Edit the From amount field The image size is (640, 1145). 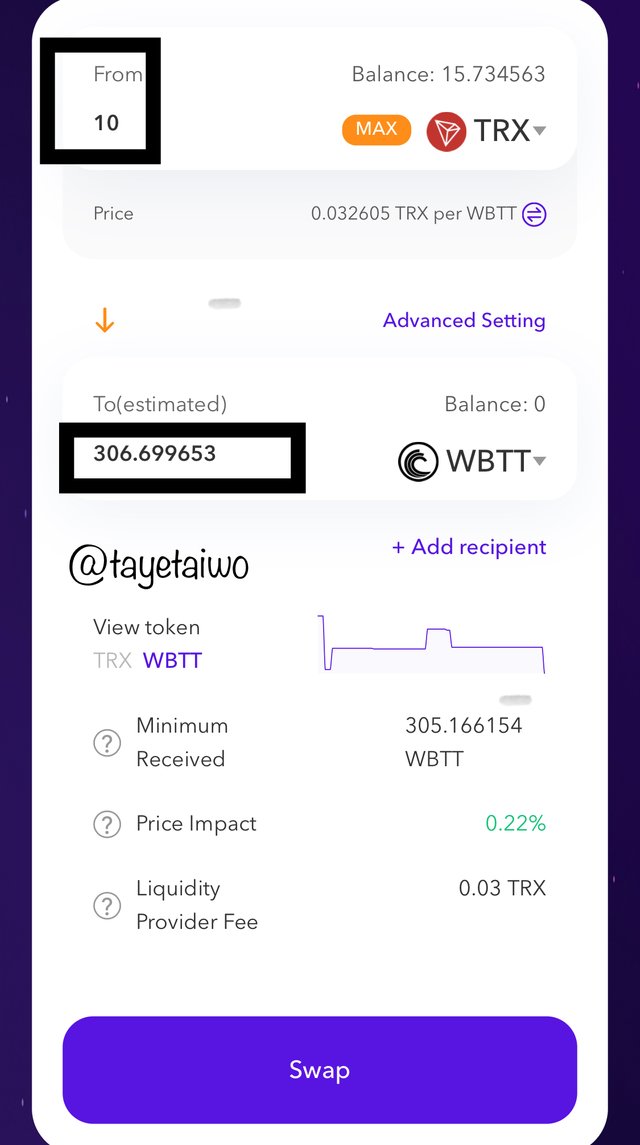click(x=107, y=123)
